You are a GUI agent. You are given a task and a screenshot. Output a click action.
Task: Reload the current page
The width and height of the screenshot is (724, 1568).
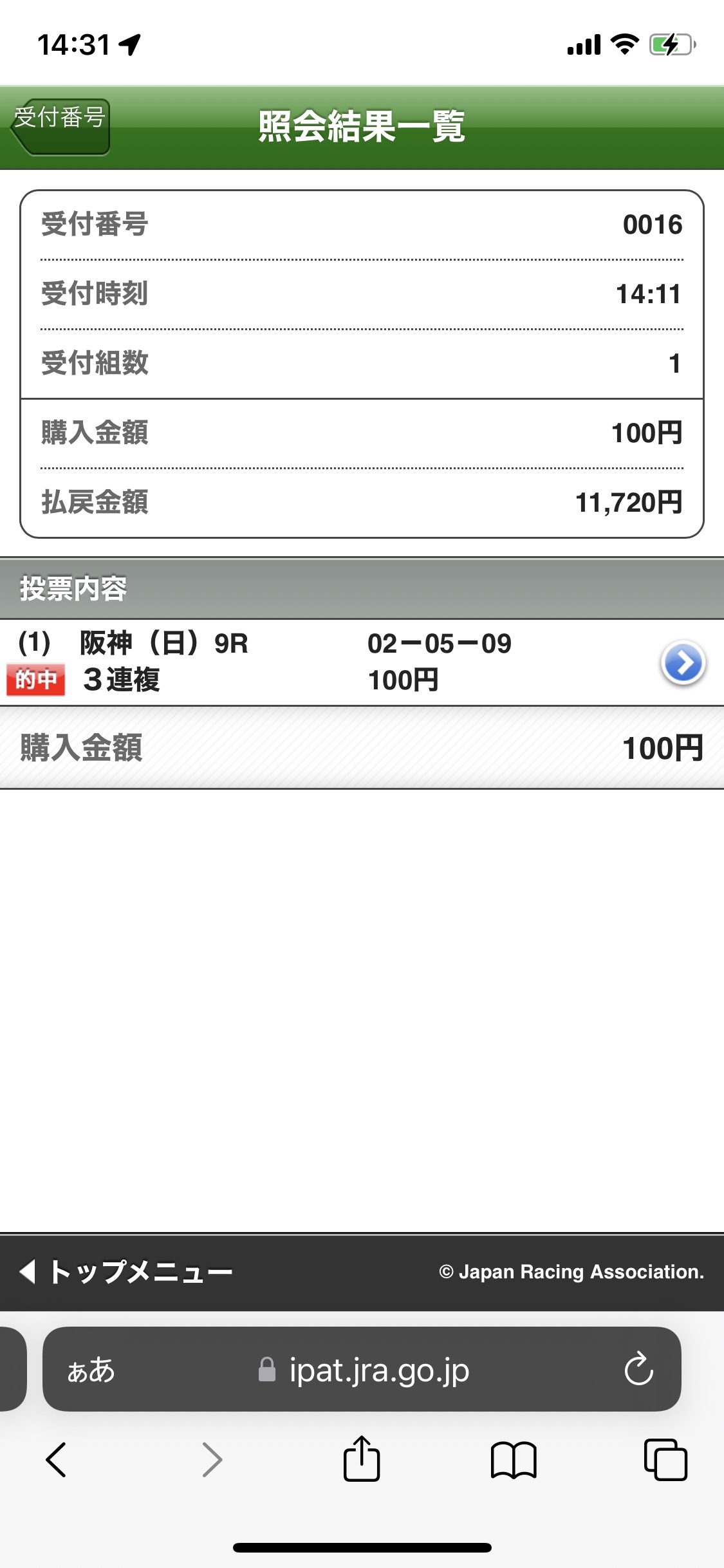[x=638, y=1370]
